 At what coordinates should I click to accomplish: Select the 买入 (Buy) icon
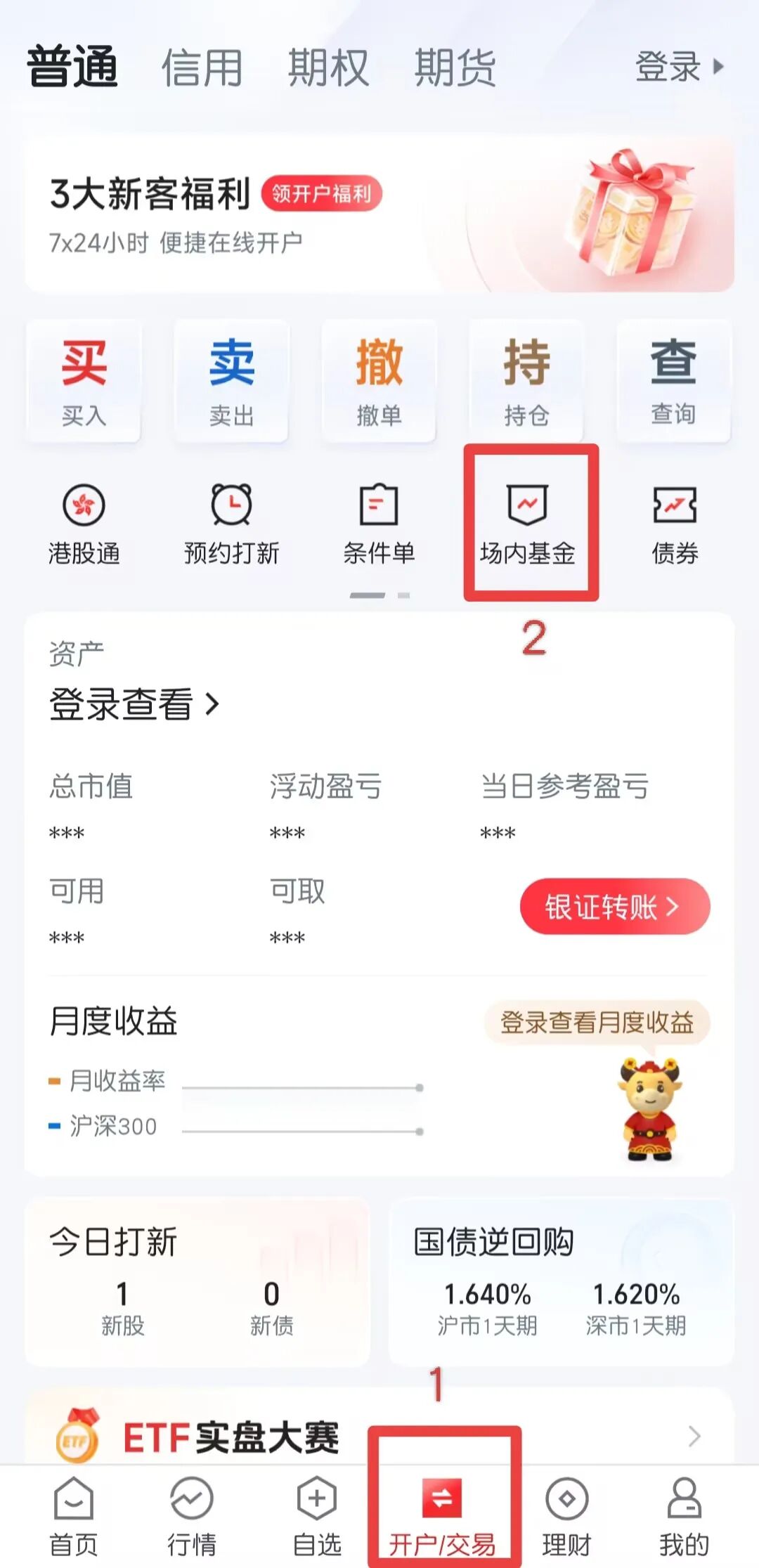click(82, 380)
